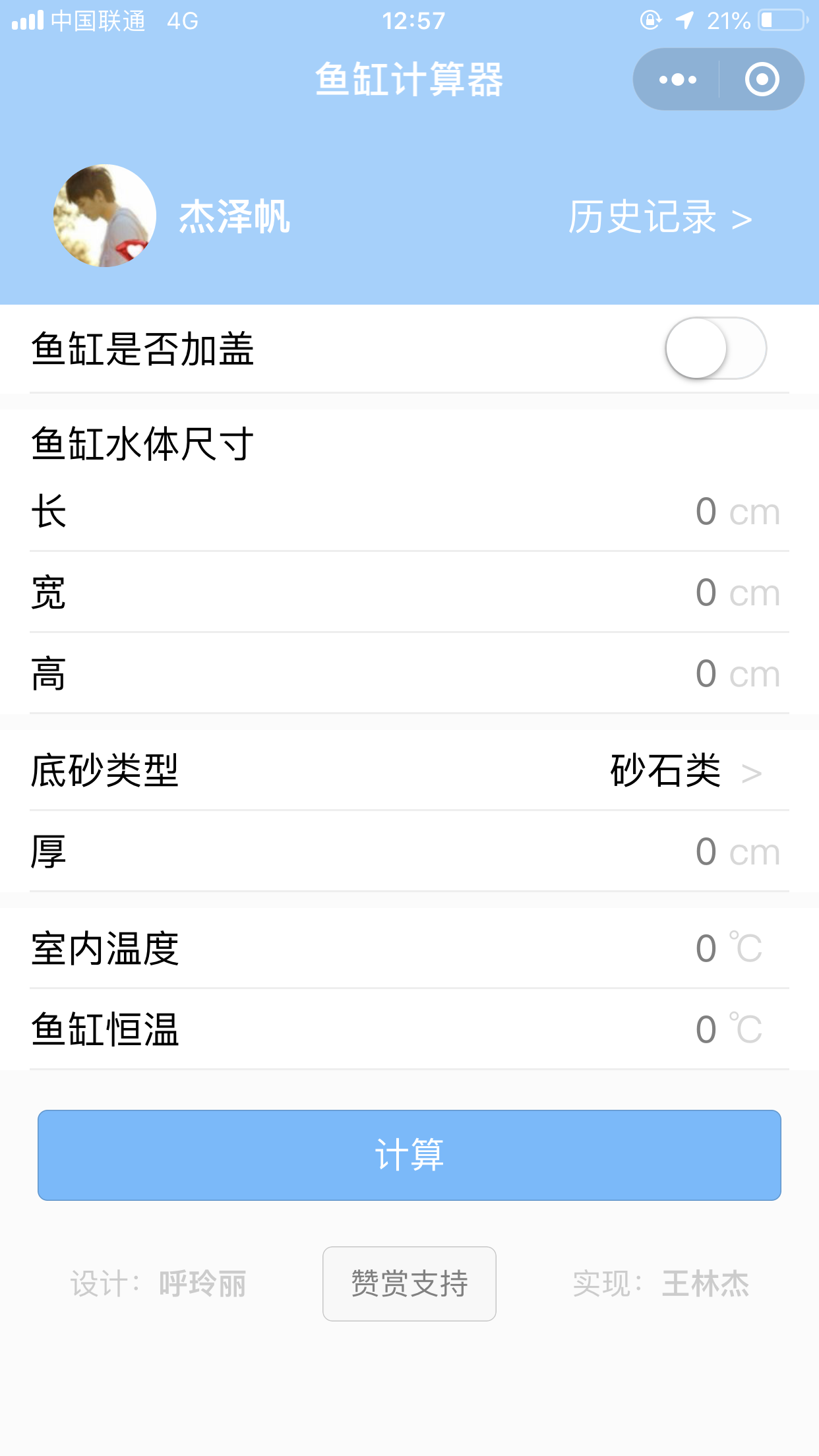Open the 底砂类型 picker showing 砂石类
Screen dimensions: 819x1456
point(409,770)
